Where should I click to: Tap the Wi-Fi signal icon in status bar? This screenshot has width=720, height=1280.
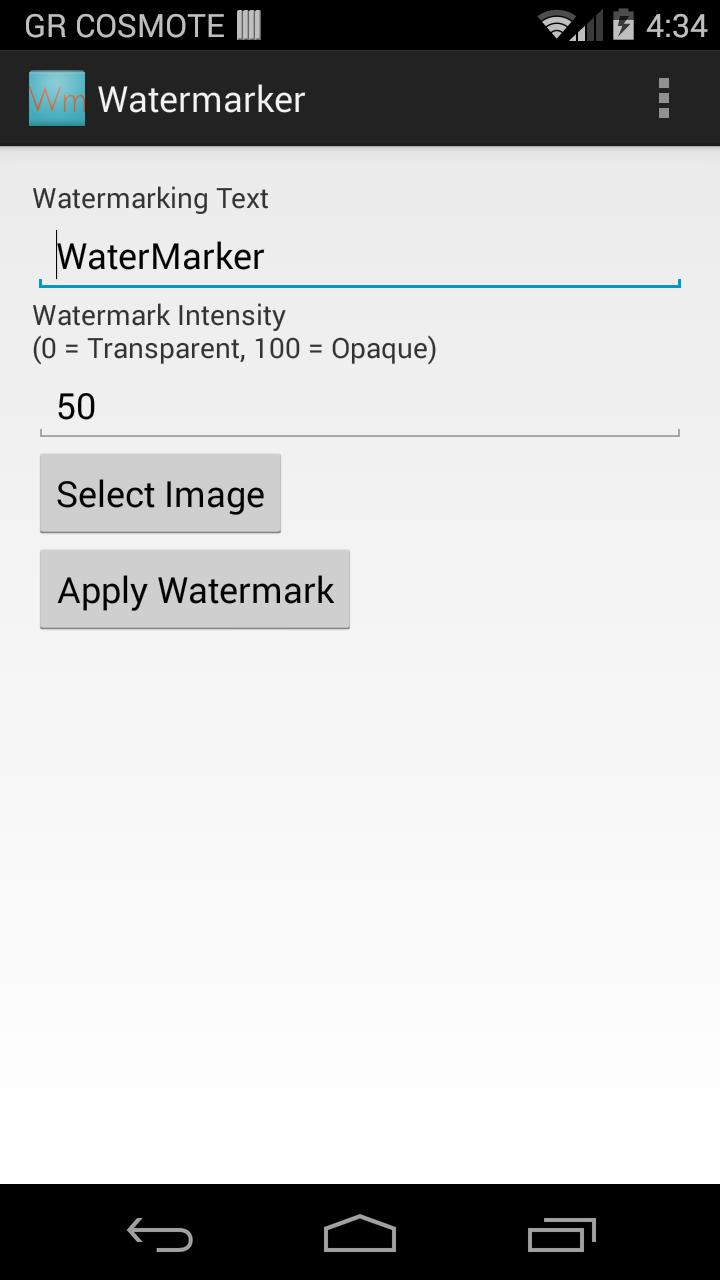[x=556, y=25]
